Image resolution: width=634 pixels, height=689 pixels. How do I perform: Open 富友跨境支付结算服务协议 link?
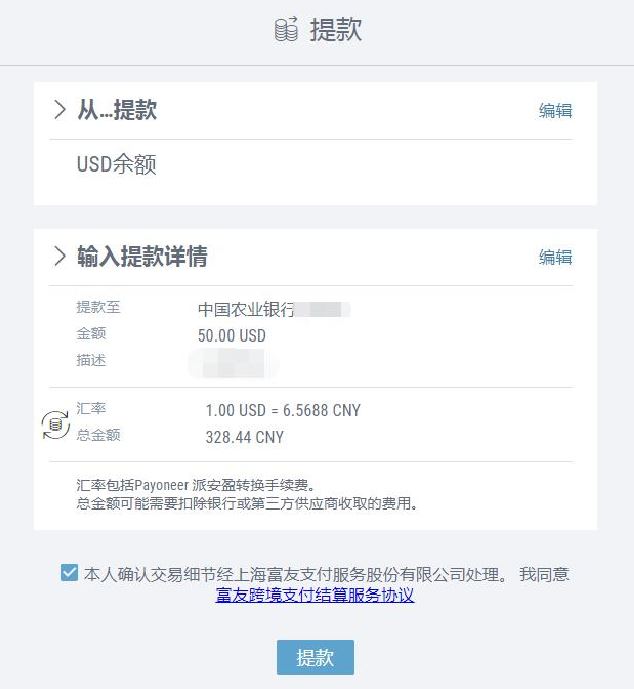pyautogui.click(x=314, y=595)
